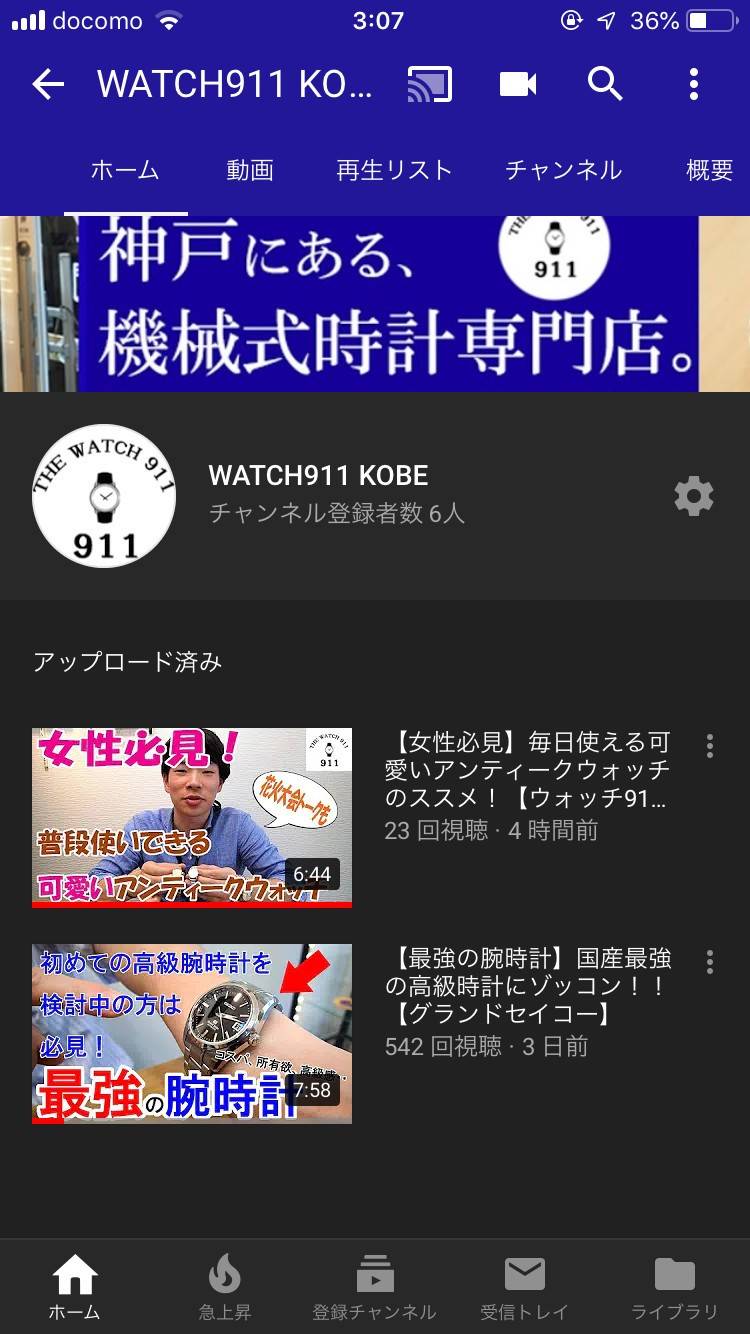The height and width of the screenshot is (1334, 750).
Task: Go to the ホーム bottom tab
Action: point(75,1288)
